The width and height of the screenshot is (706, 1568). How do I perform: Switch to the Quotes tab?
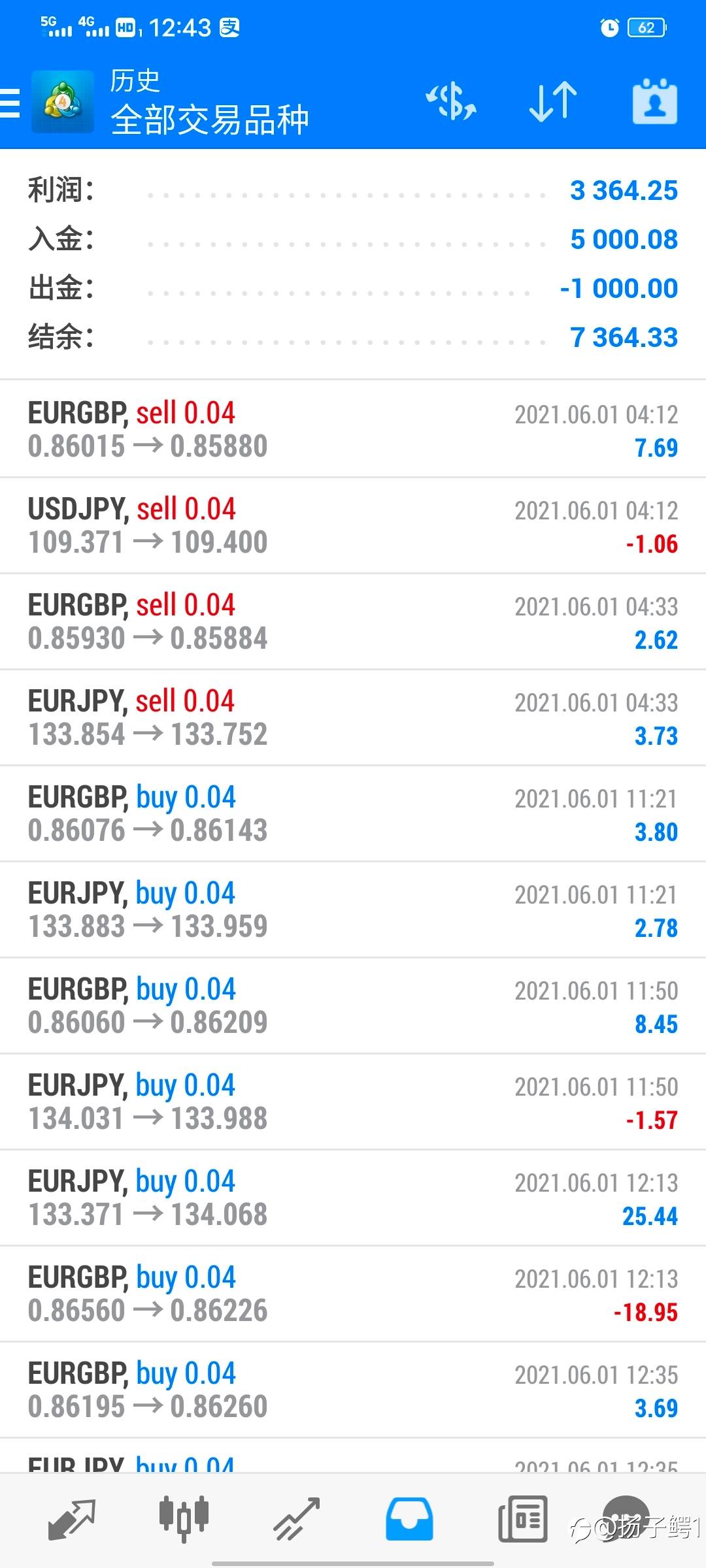click(x=71, y=1519)
